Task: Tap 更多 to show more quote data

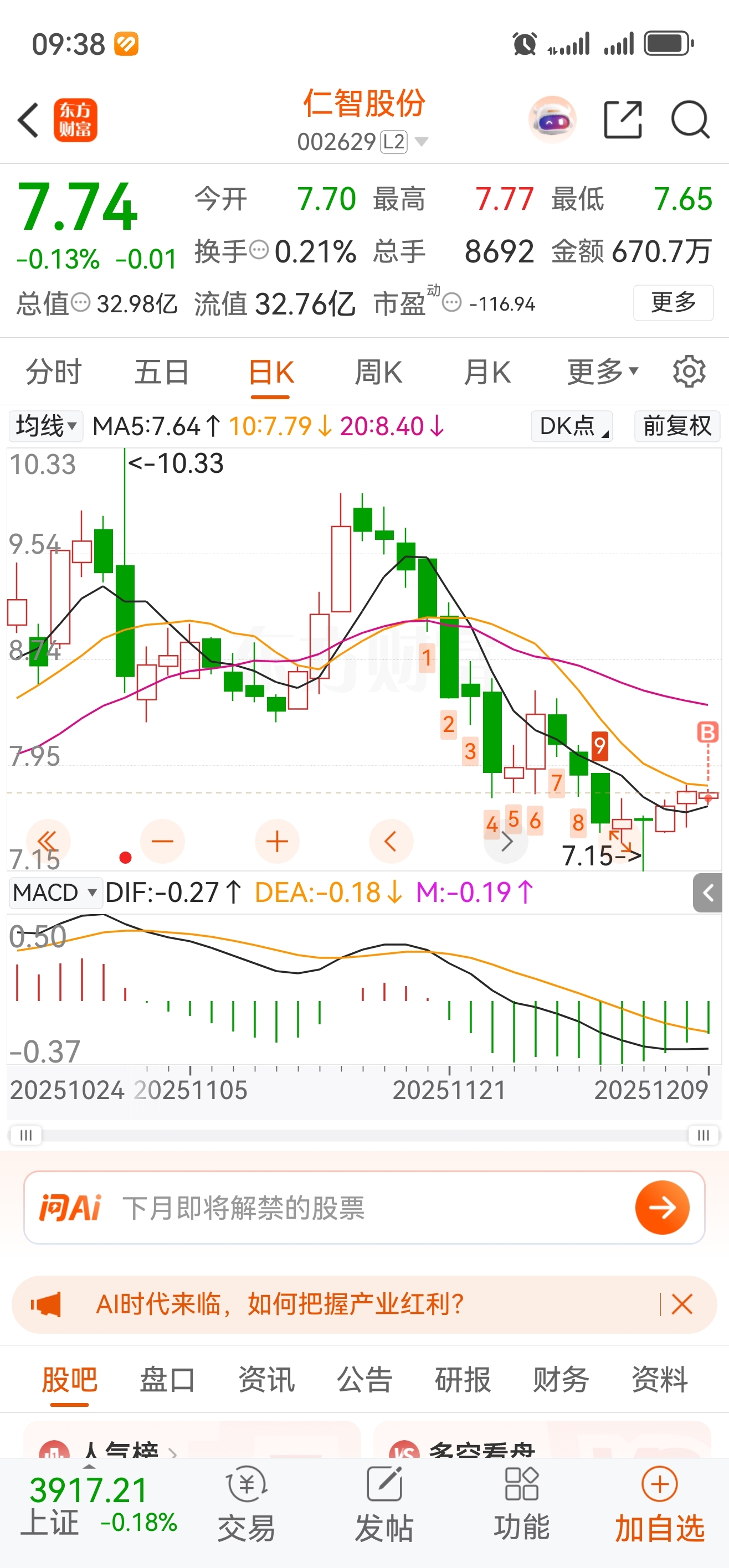Action: point(673,302)
